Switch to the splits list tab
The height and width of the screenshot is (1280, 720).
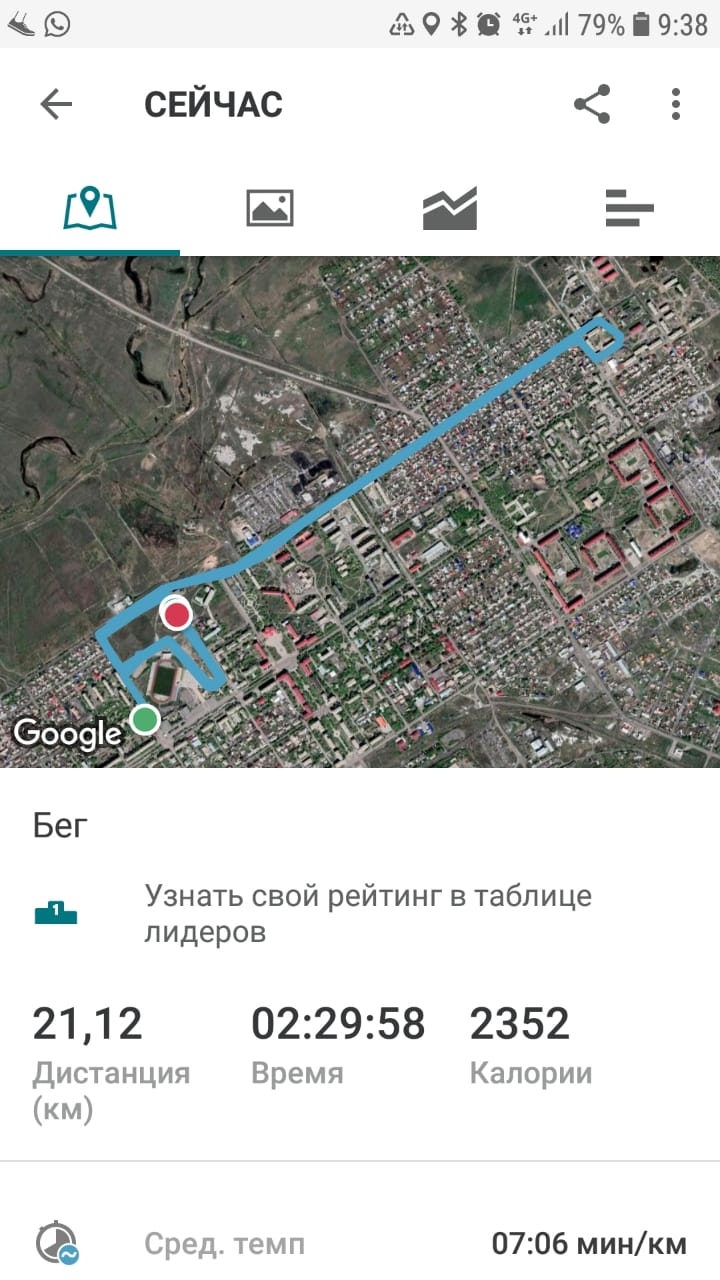629,208
